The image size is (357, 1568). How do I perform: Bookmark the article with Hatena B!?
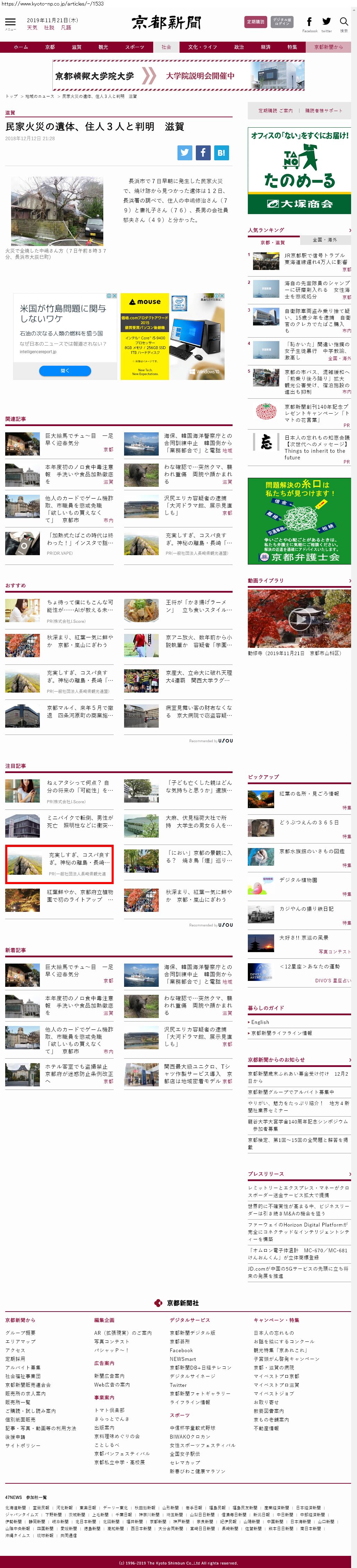coord(221,153)
